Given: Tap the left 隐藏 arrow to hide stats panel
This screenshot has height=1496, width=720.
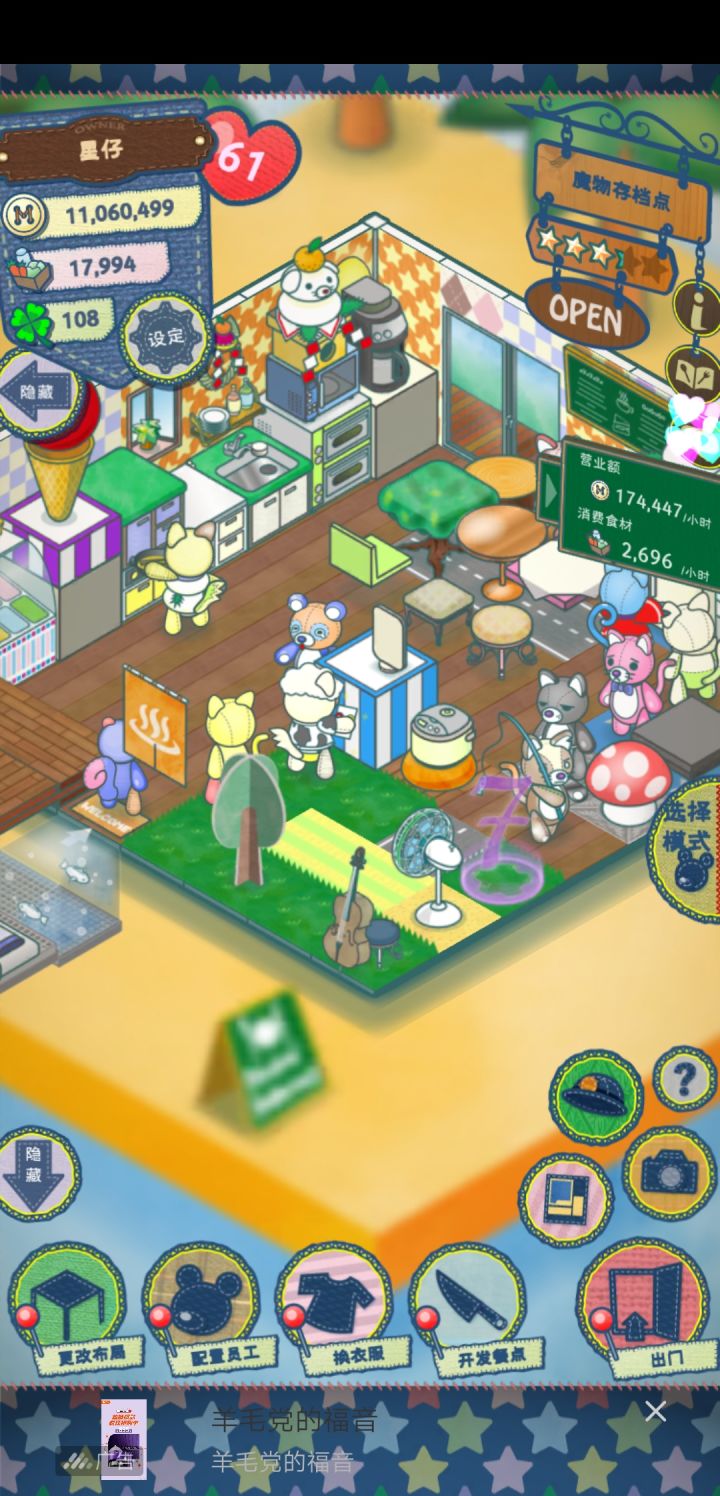Looking at the screenshot, I should [x=36, y=392].
